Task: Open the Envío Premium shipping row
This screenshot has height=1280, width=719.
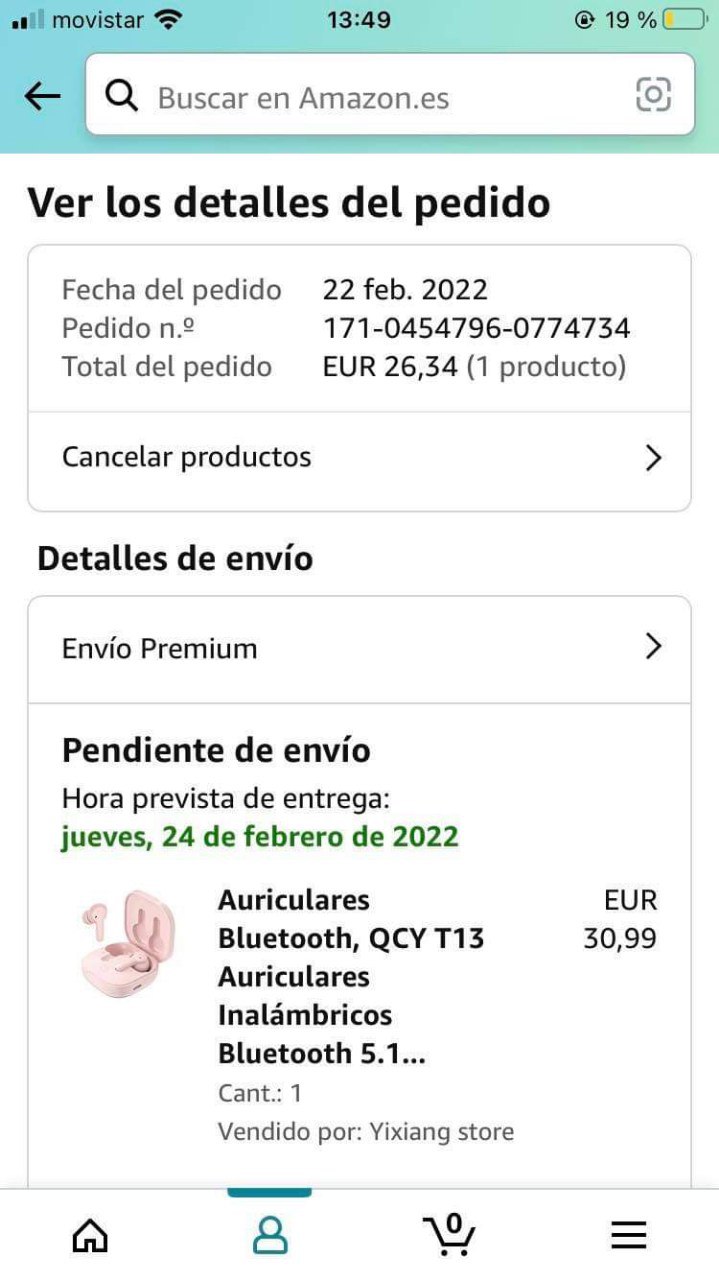Action: point(359,648)
